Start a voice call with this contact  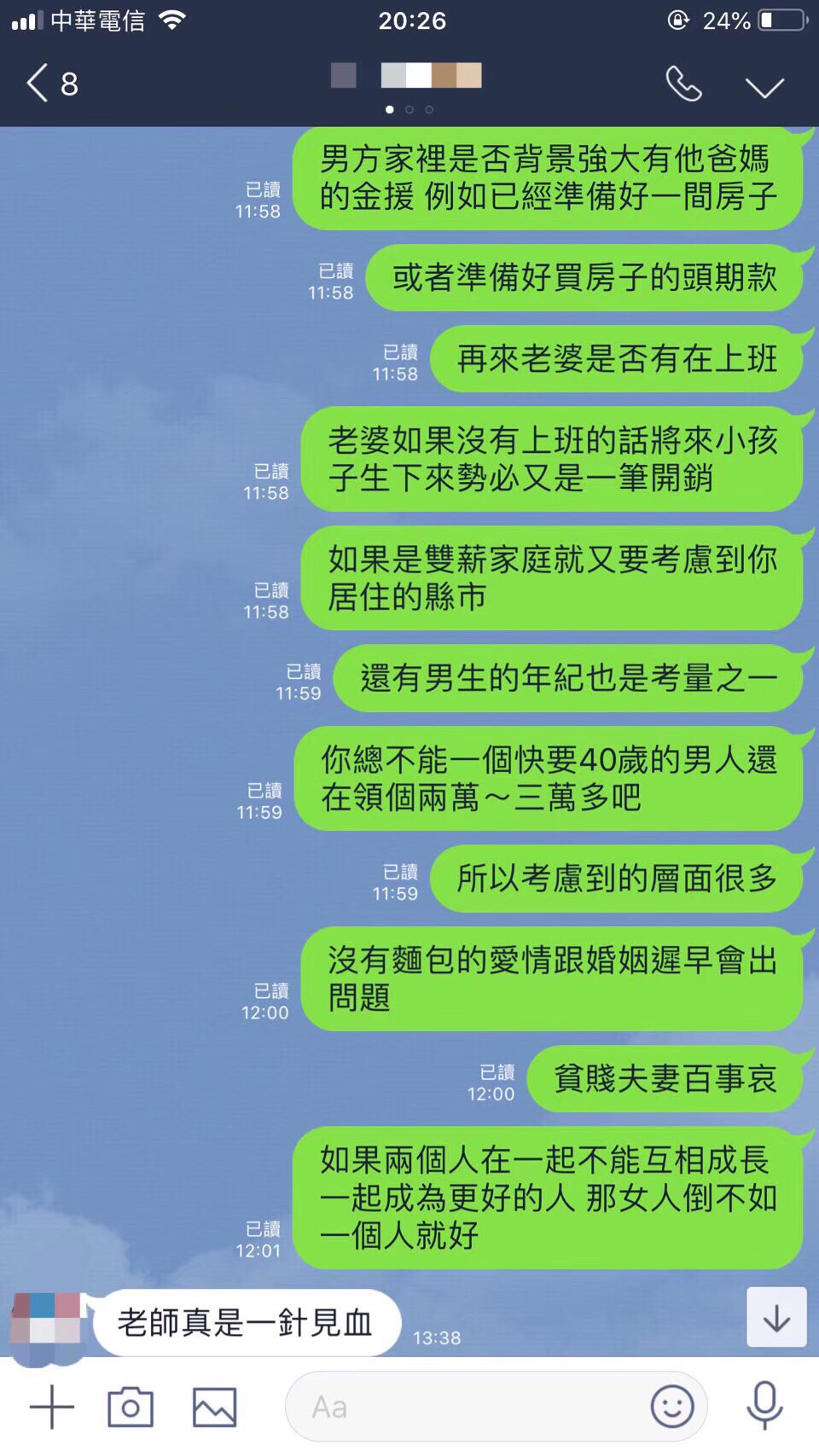(683, 84)
